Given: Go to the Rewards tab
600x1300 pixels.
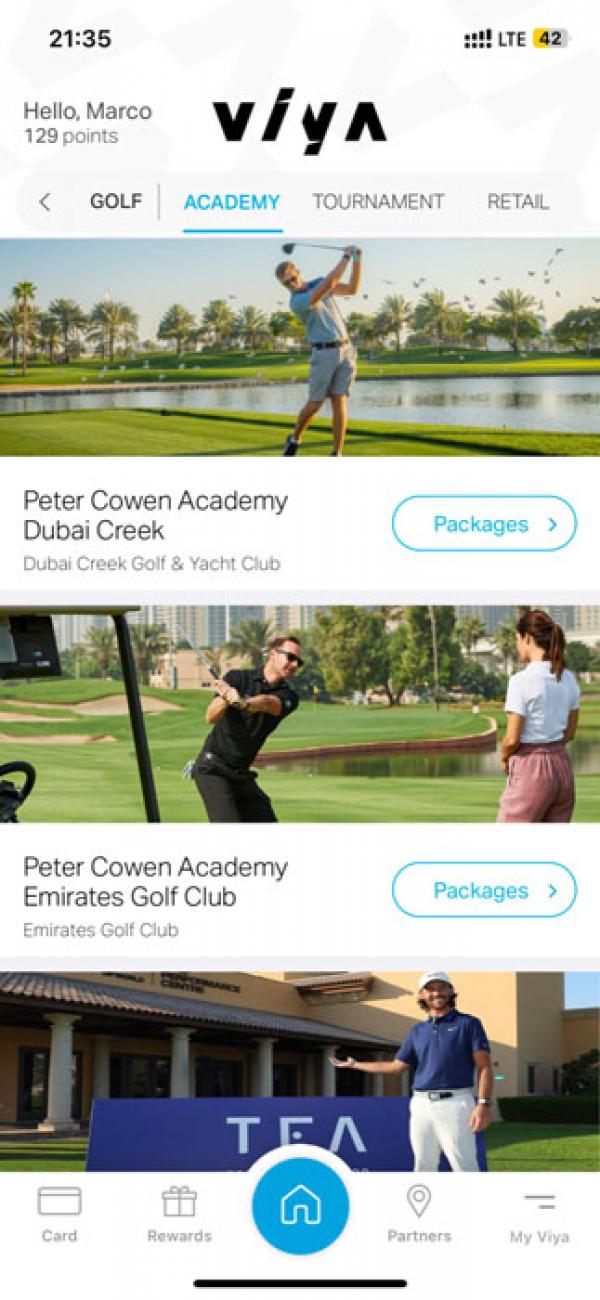Looking at the screenshot, I should tap(180, 1213).
